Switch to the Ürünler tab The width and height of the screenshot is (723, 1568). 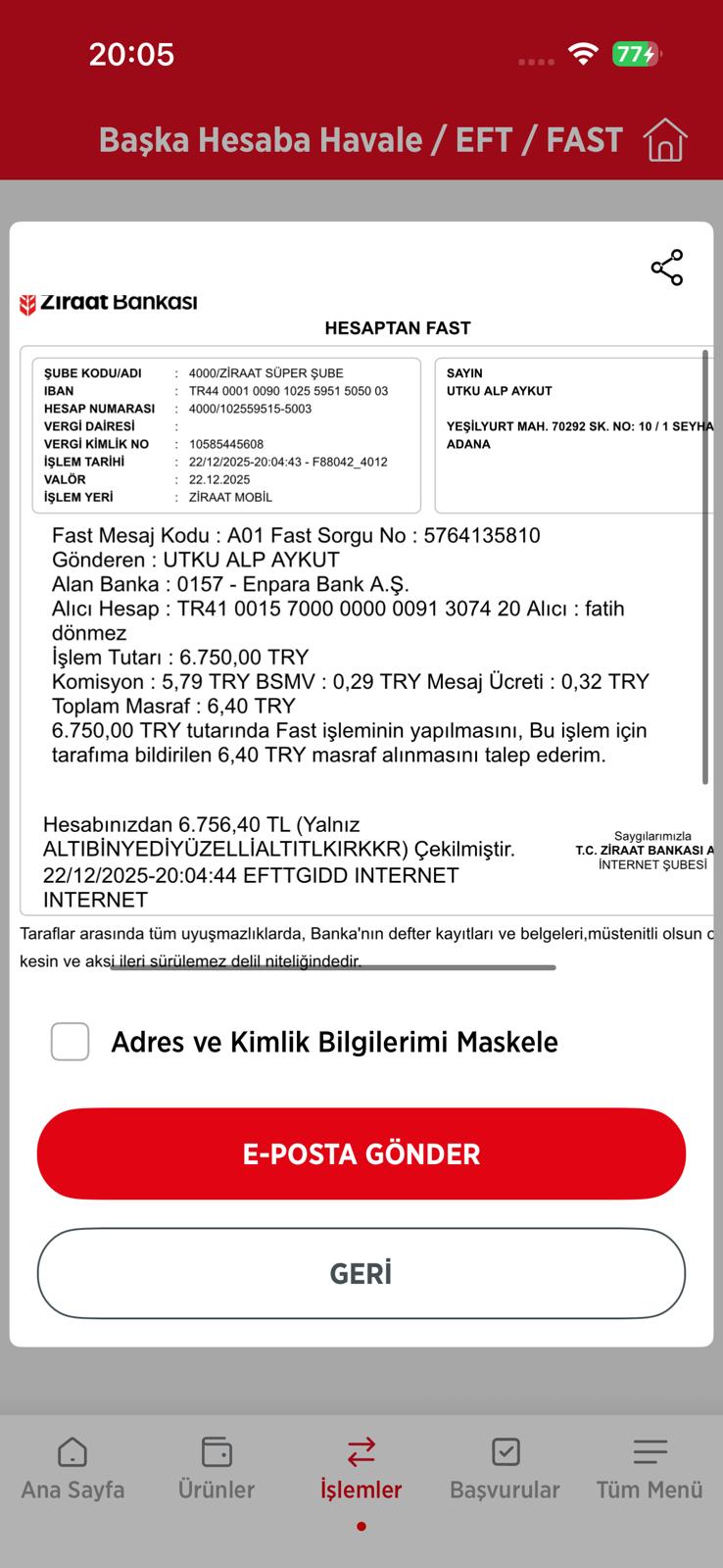[x=217, y=1469]
